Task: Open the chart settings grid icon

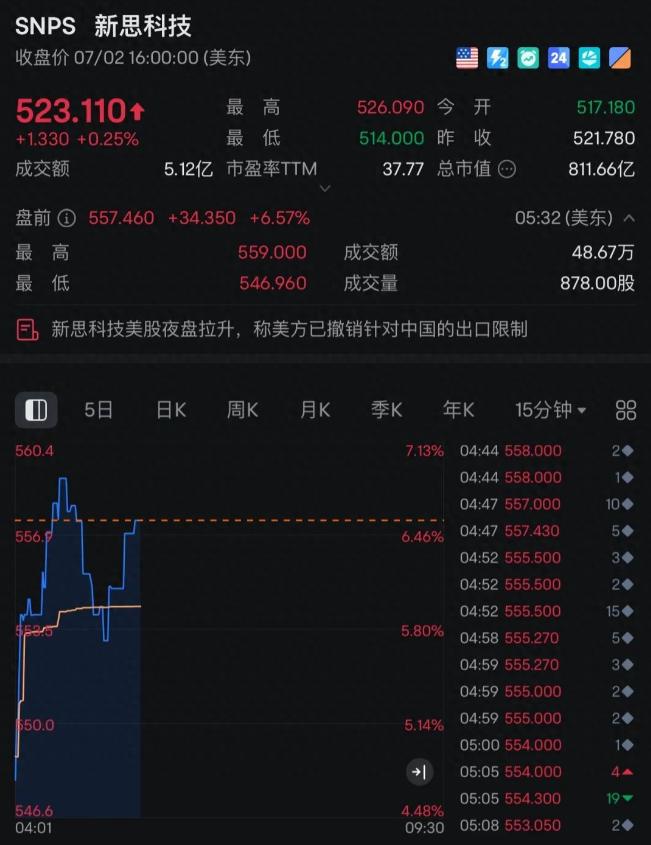Action: (626, 410)
